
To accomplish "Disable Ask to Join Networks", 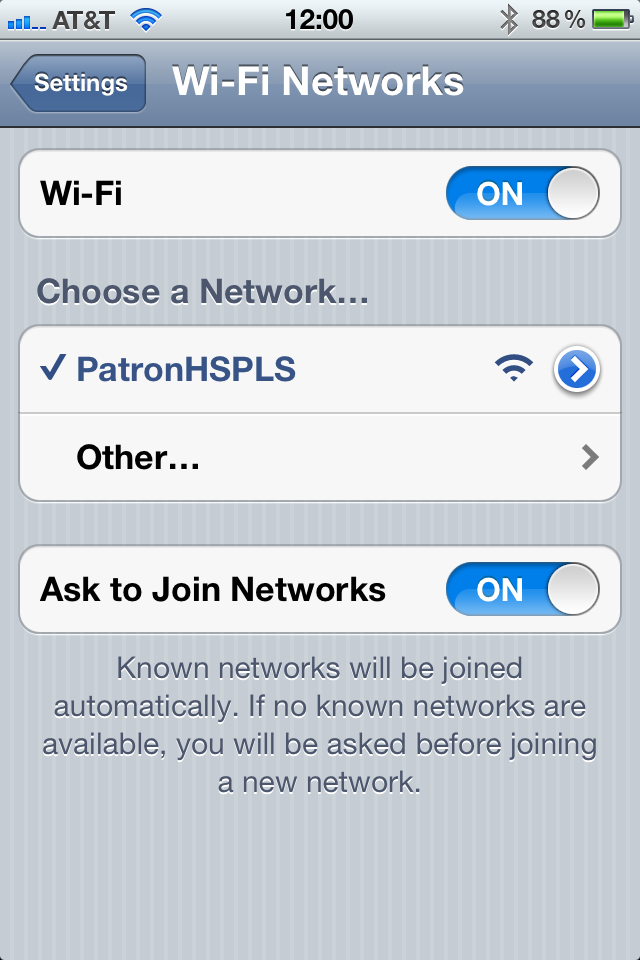I will point(522,589).
